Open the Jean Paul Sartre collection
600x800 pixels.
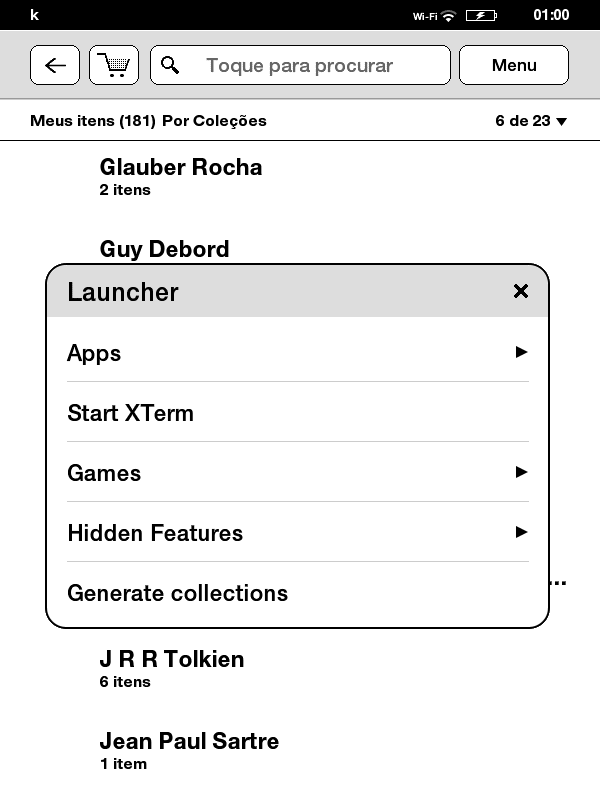point(189,748)
